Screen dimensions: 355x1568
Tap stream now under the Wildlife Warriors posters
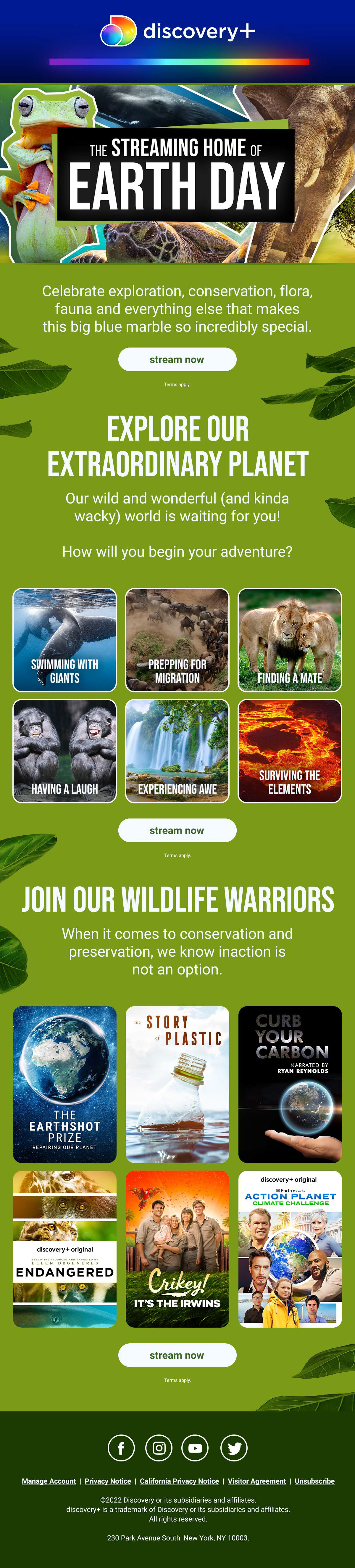(177, 1355)
